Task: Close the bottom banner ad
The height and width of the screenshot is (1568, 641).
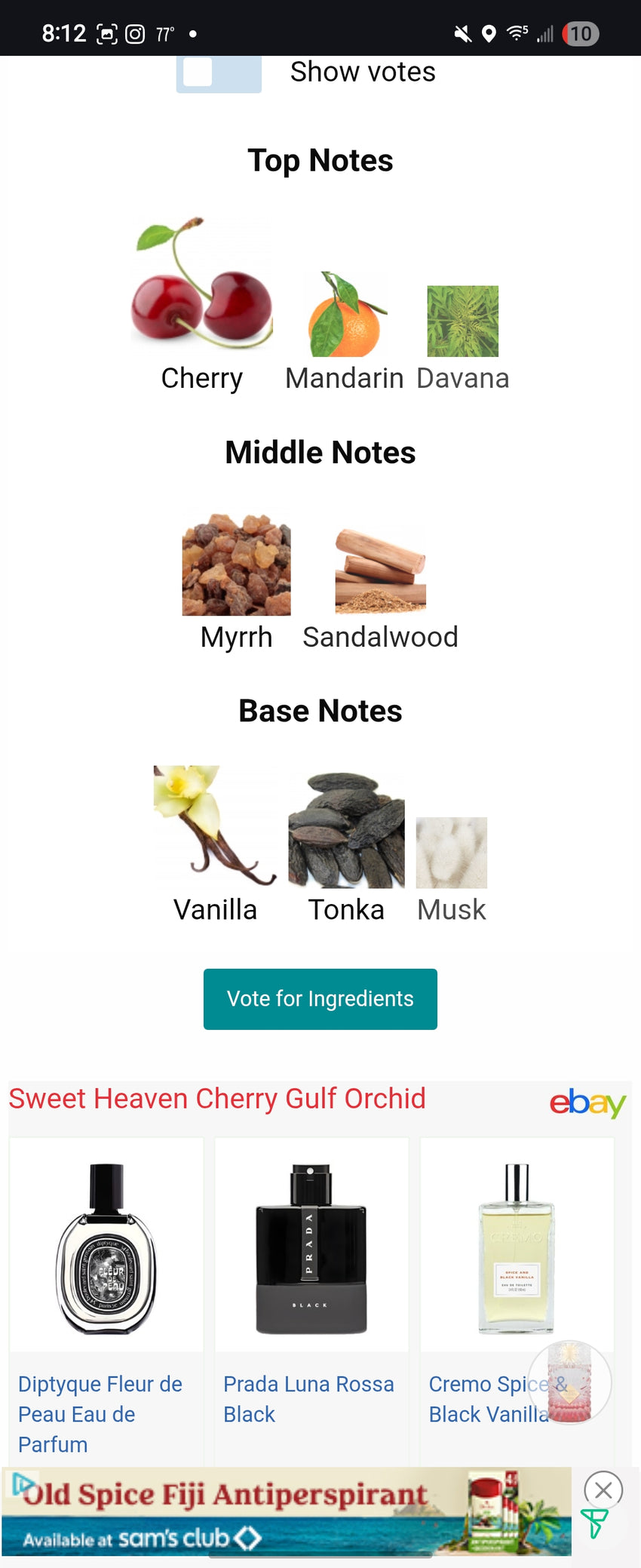Action: point(603,1490)
